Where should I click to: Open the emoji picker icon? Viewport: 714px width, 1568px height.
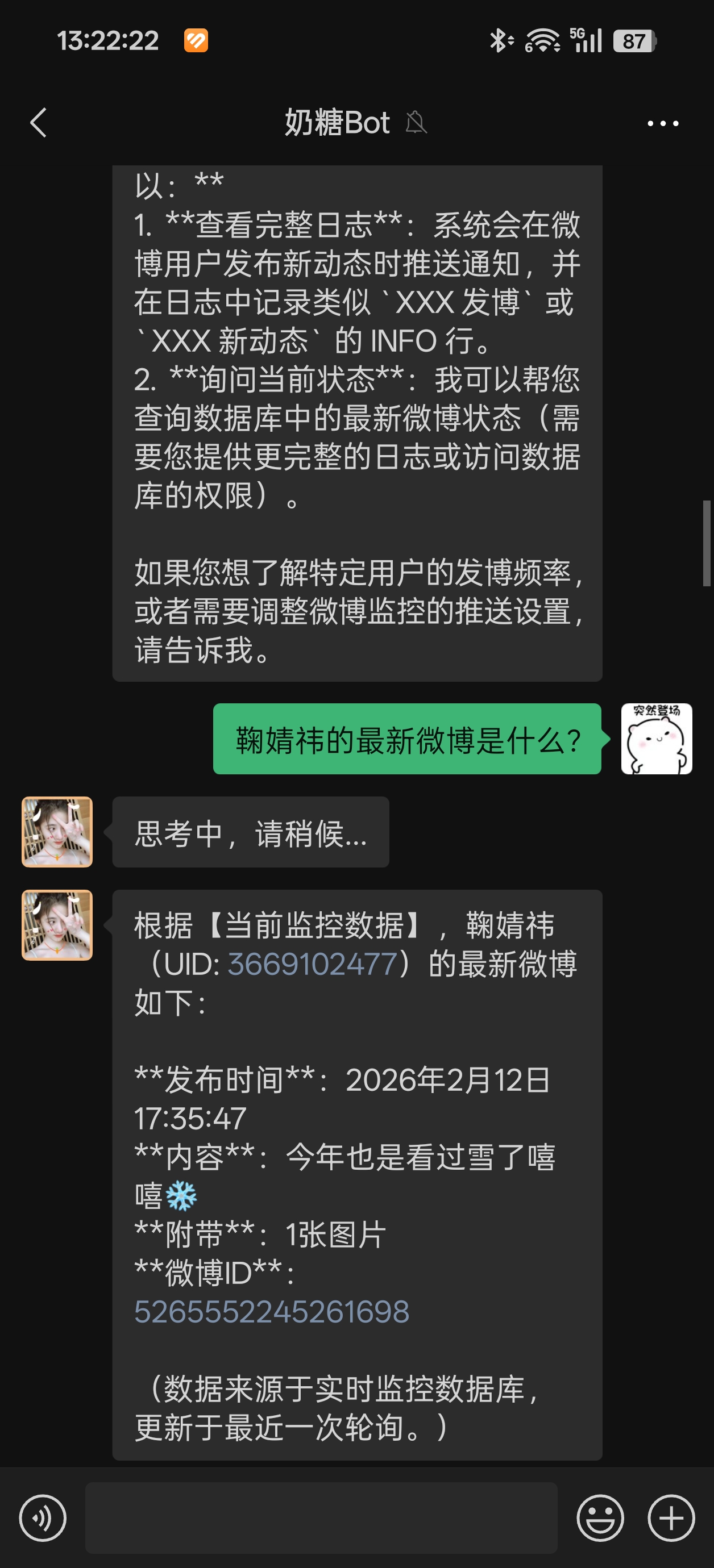click(600, 1518)
